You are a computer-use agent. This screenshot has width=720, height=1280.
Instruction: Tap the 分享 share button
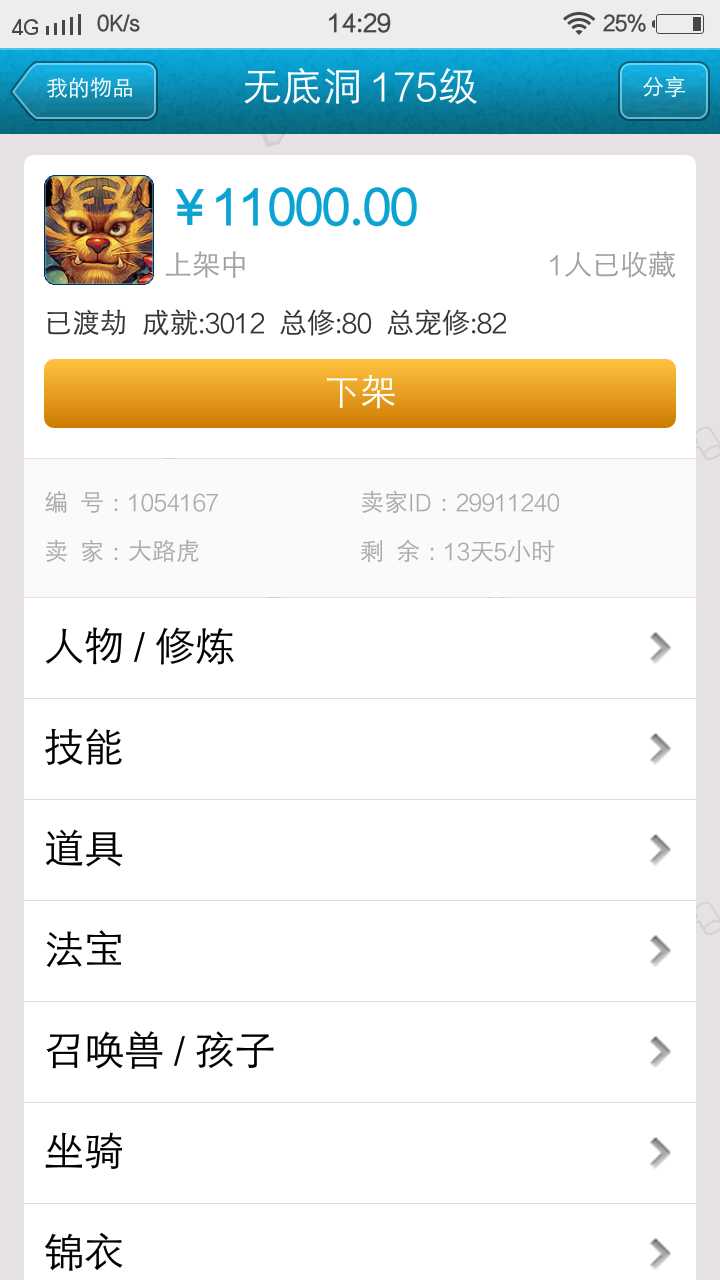[x=663, y=90]
